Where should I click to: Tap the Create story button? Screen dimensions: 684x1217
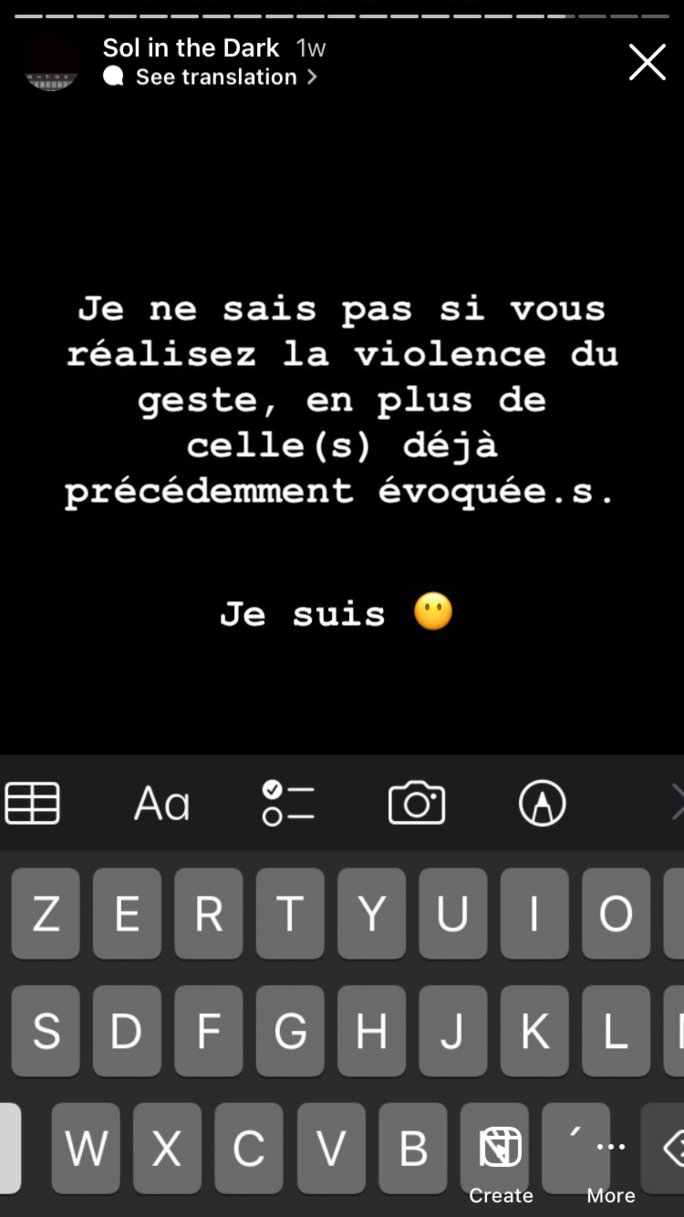(x=500, y=1162)
